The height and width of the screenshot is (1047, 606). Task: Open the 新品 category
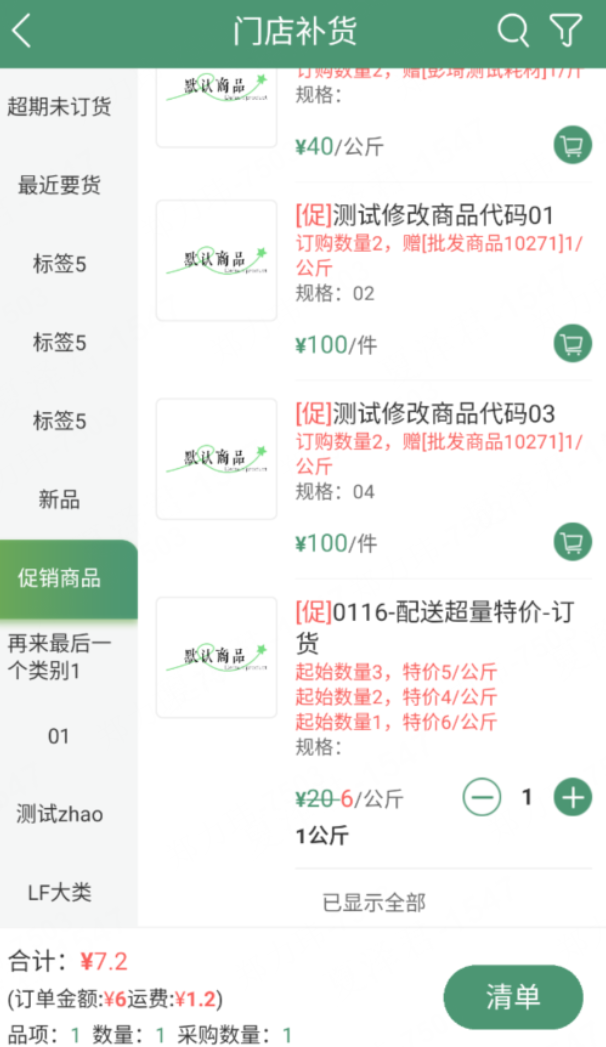[59, 499]
